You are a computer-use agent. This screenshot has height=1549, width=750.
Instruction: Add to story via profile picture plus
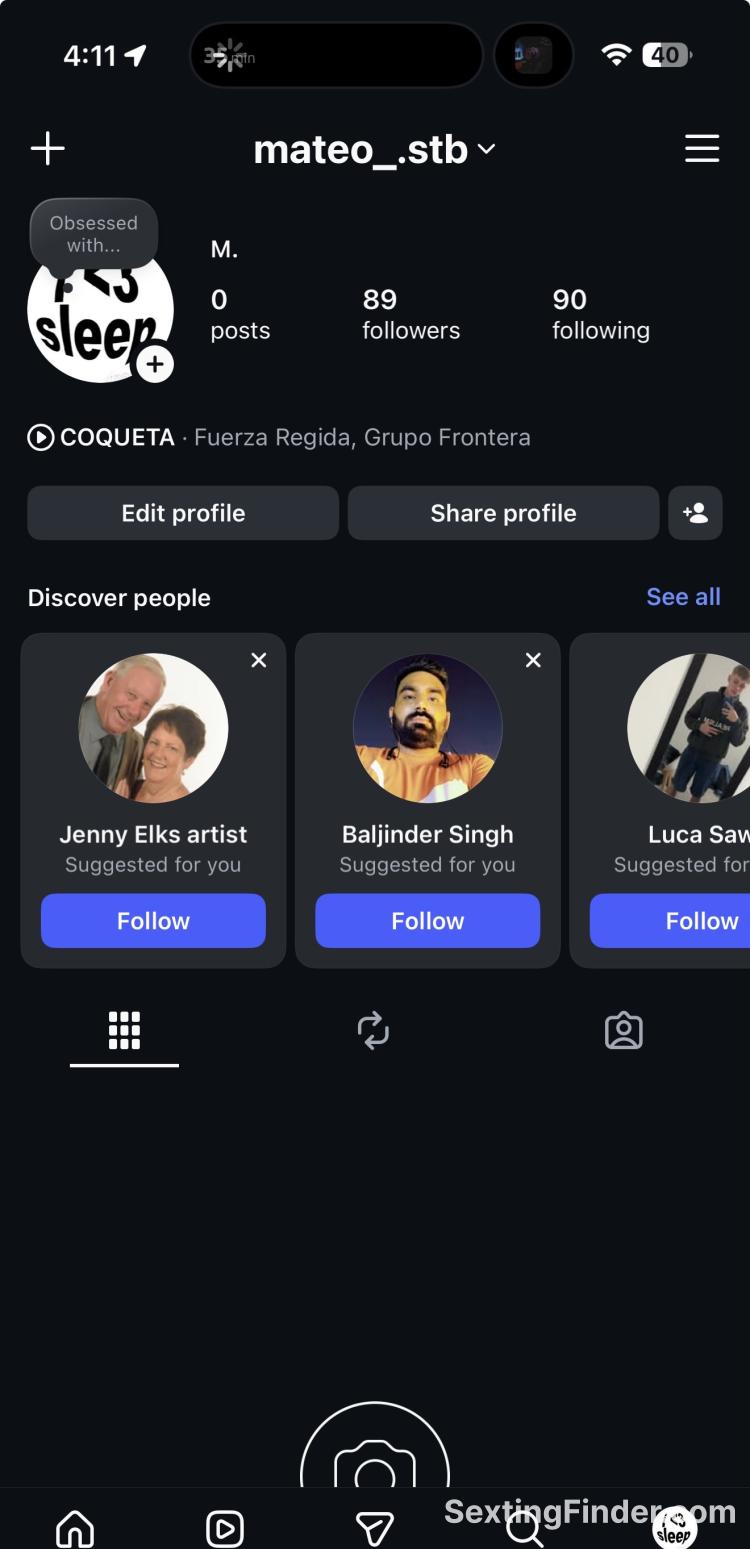[x=154, y=365]
